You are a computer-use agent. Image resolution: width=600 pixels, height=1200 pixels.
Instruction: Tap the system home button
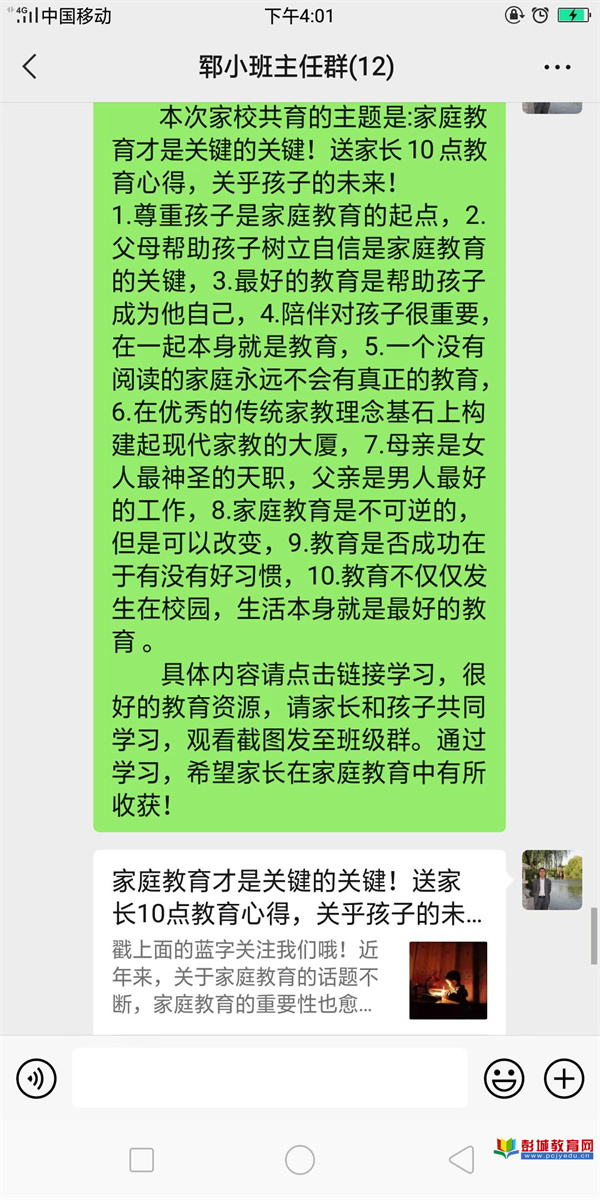click(x=300, y=1160)
